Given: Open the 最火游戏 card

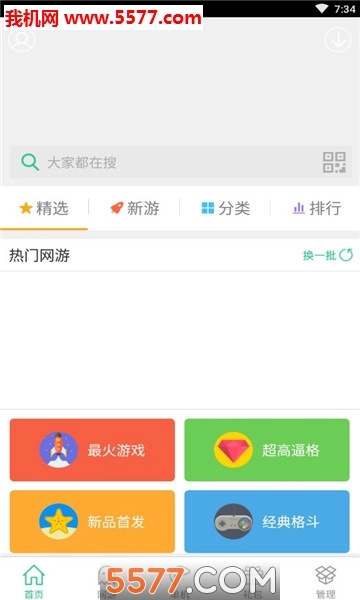Looking at the screenshot, I should pos(92,450).
